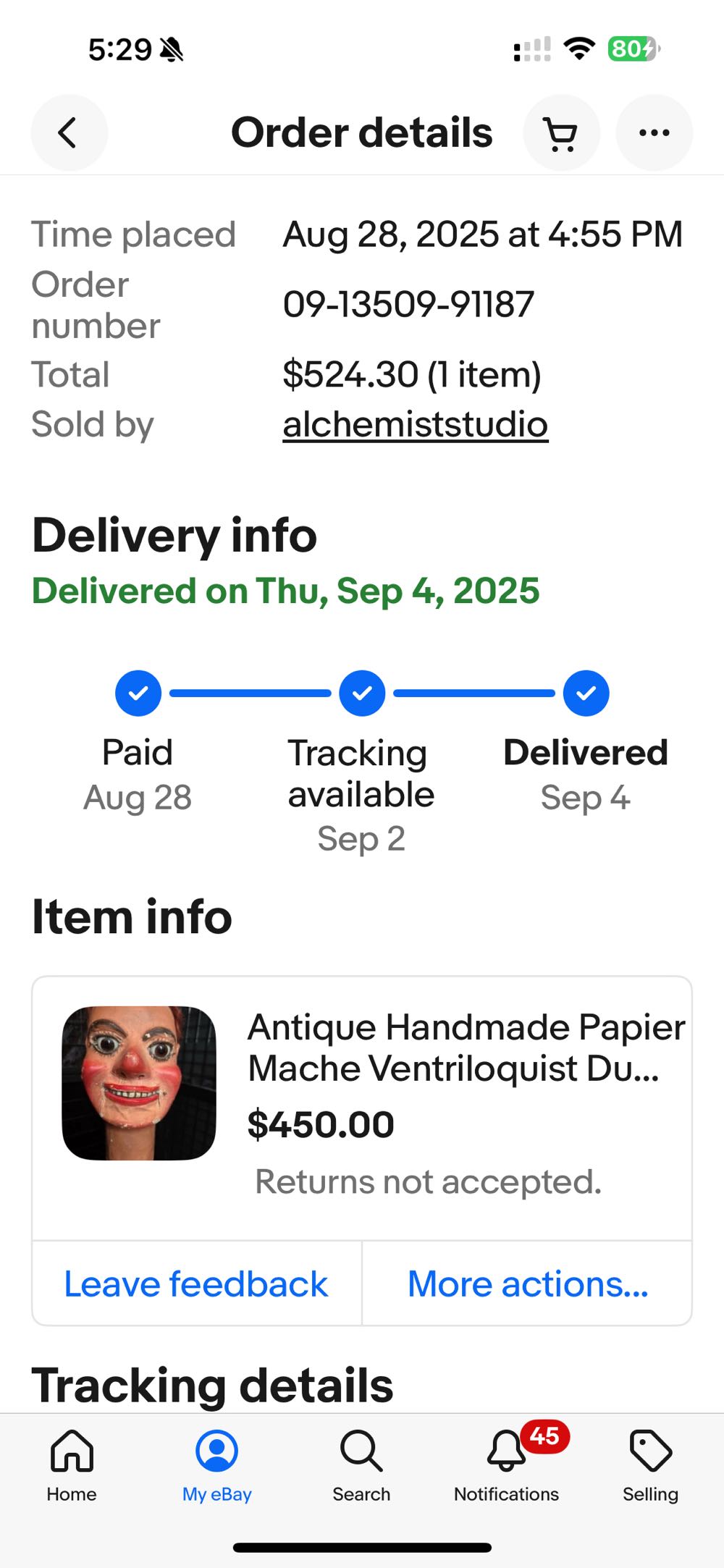Screen dimensions: 724x1568
Task: Go back from Order details
Action: tap(69, 133)
